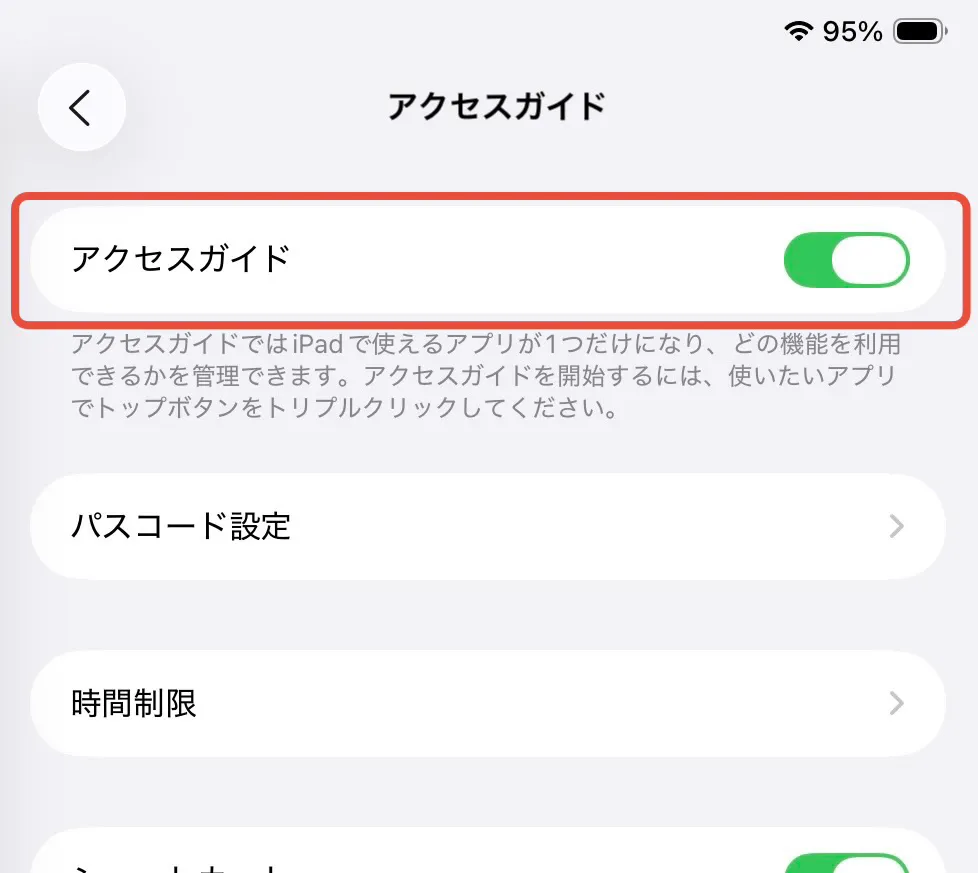
Task: Open the 時間制限 settings
Action: (x=488, y=703)
